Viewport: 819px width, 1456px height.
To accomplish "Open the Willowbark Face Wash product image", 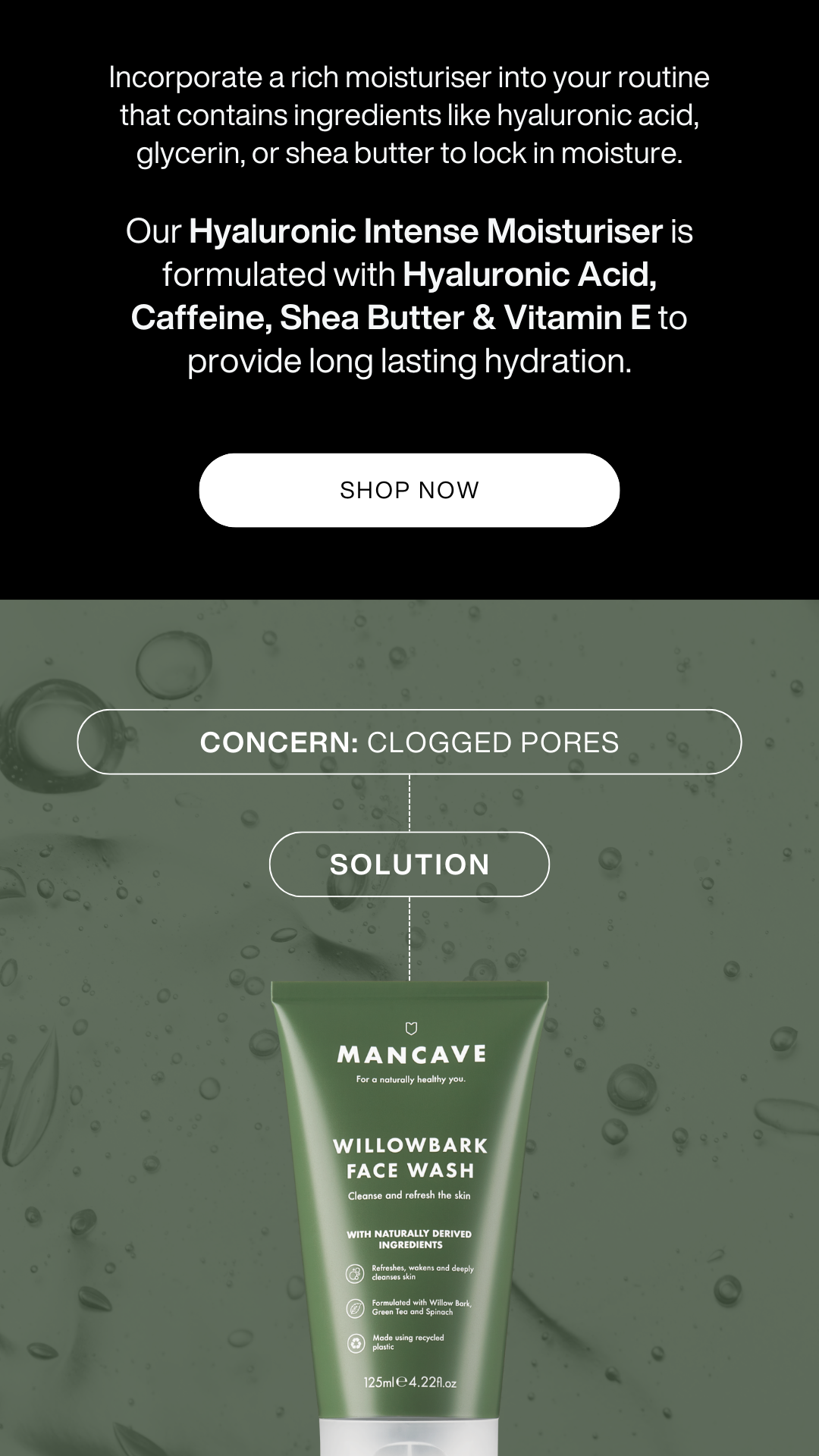I will [409, 1213].
